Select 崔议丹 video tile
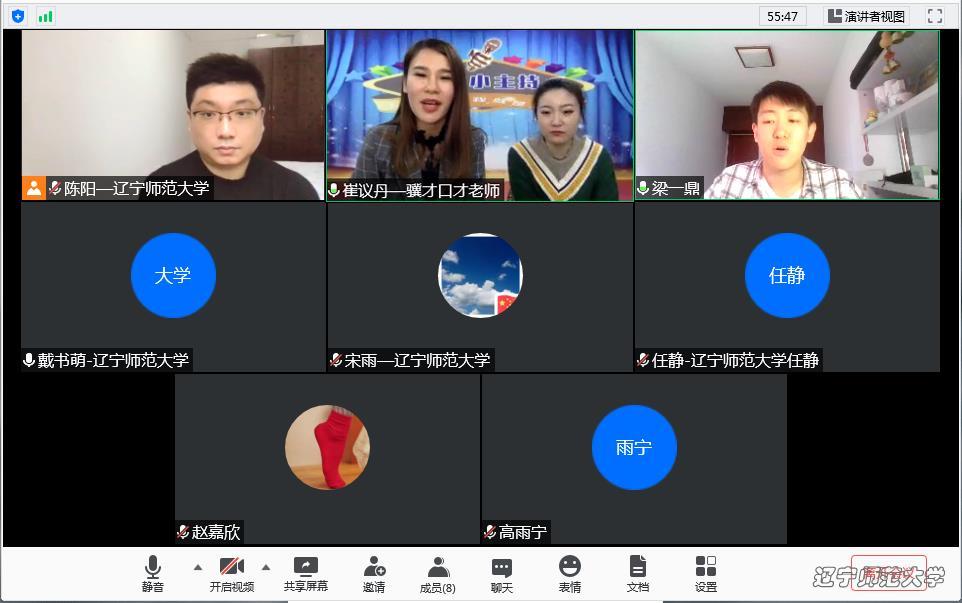The width and height of the screenshot is (962, 603). 480,115
